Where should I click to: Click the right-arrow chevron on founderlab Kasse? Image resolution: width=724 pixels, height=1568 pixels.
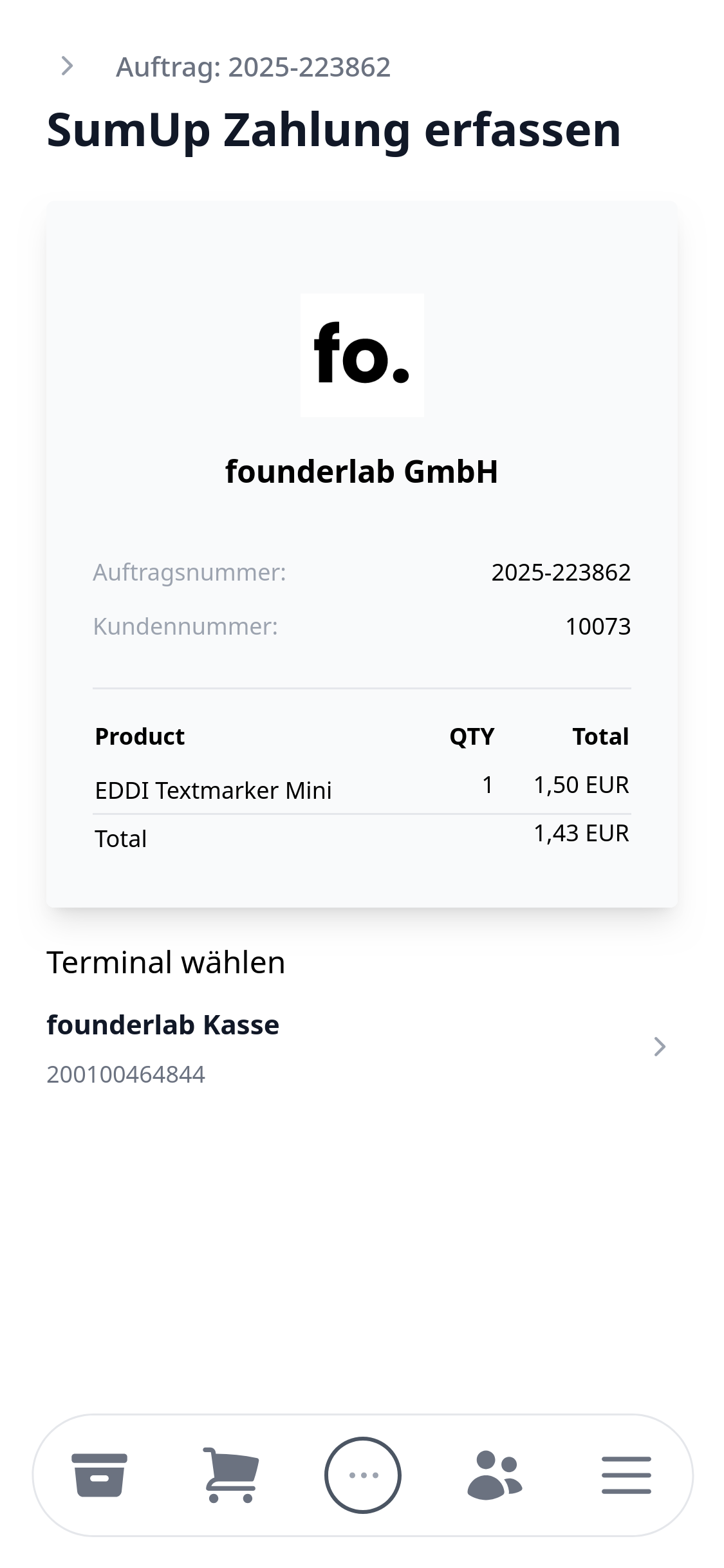660,1047
